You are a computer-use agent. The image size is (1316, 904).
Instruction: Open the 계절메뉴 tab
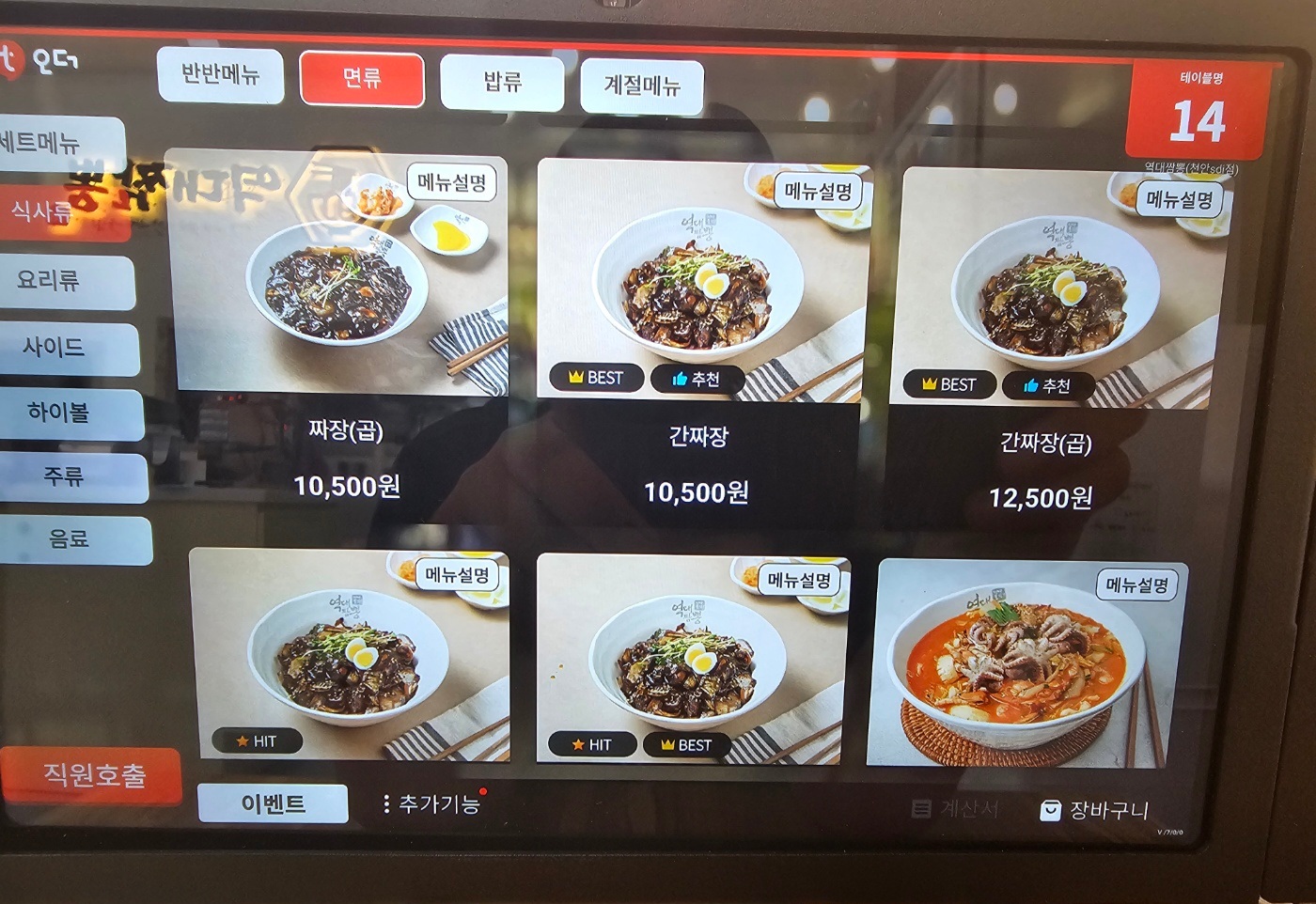pos(642,87)
